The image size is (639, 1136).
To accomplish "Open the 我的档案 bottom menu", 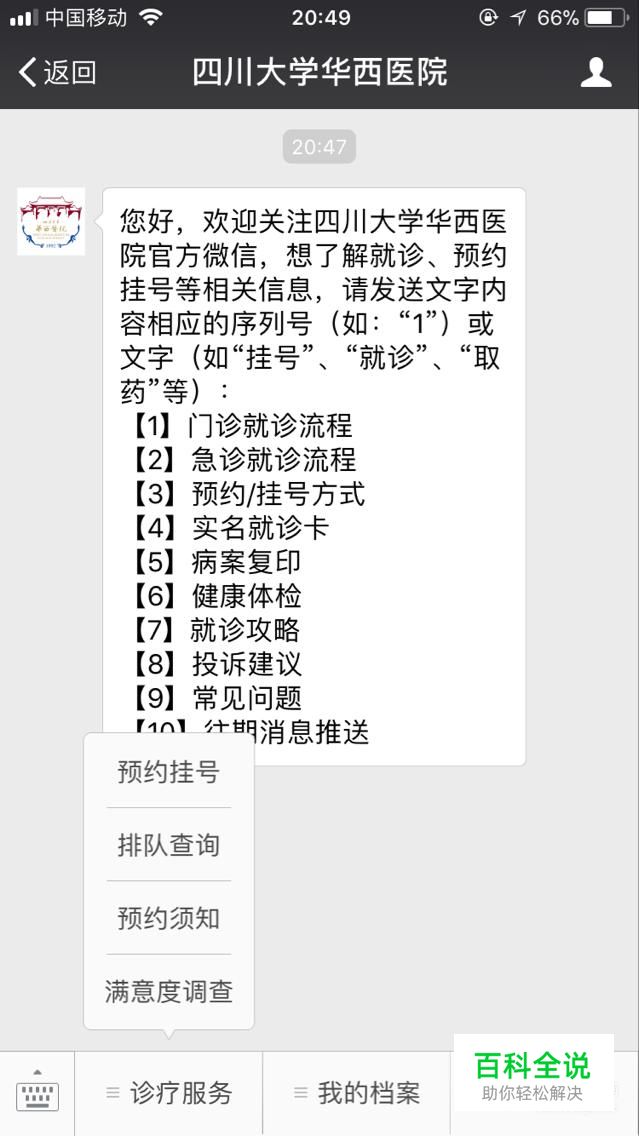I will (357, 1093).
